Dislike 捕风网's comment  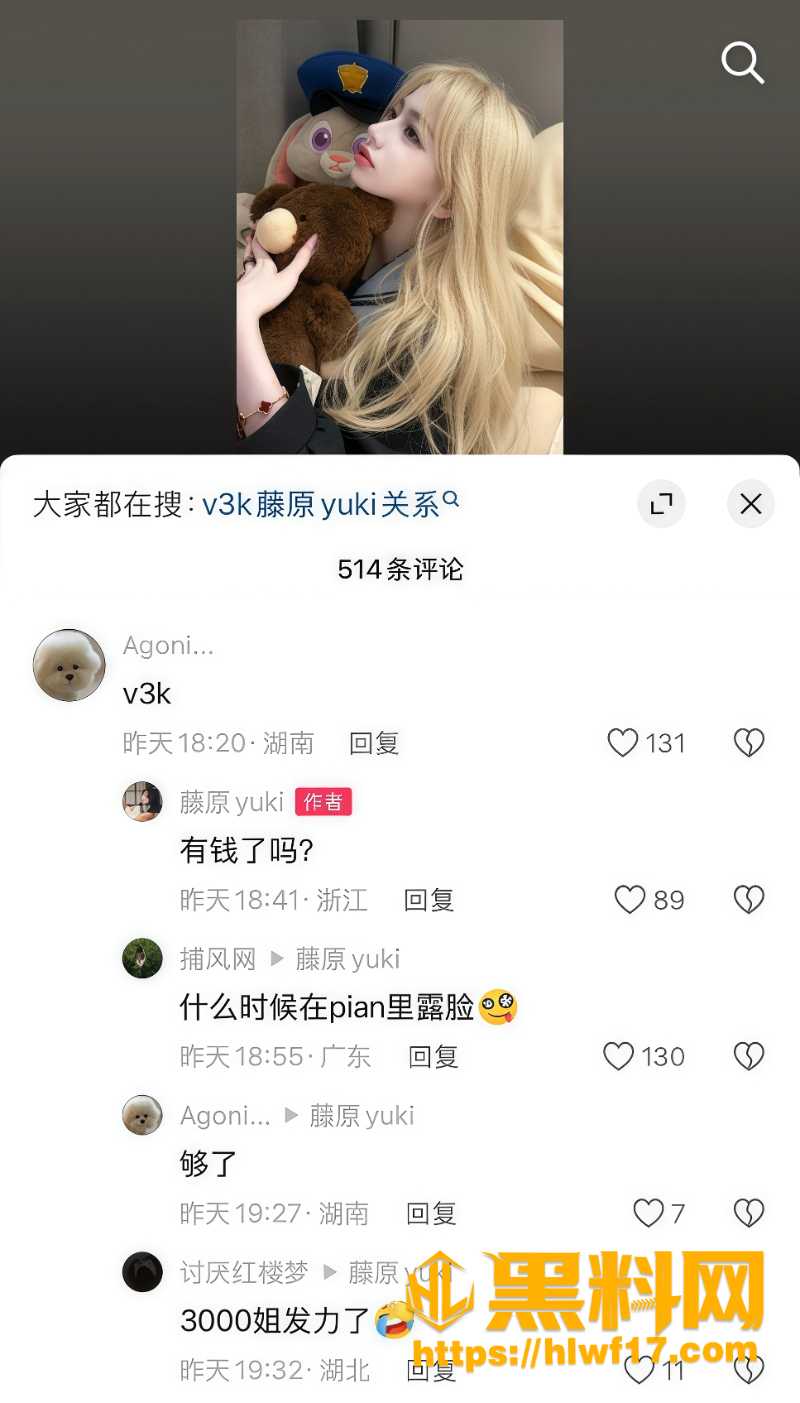tap(749, 1056)
